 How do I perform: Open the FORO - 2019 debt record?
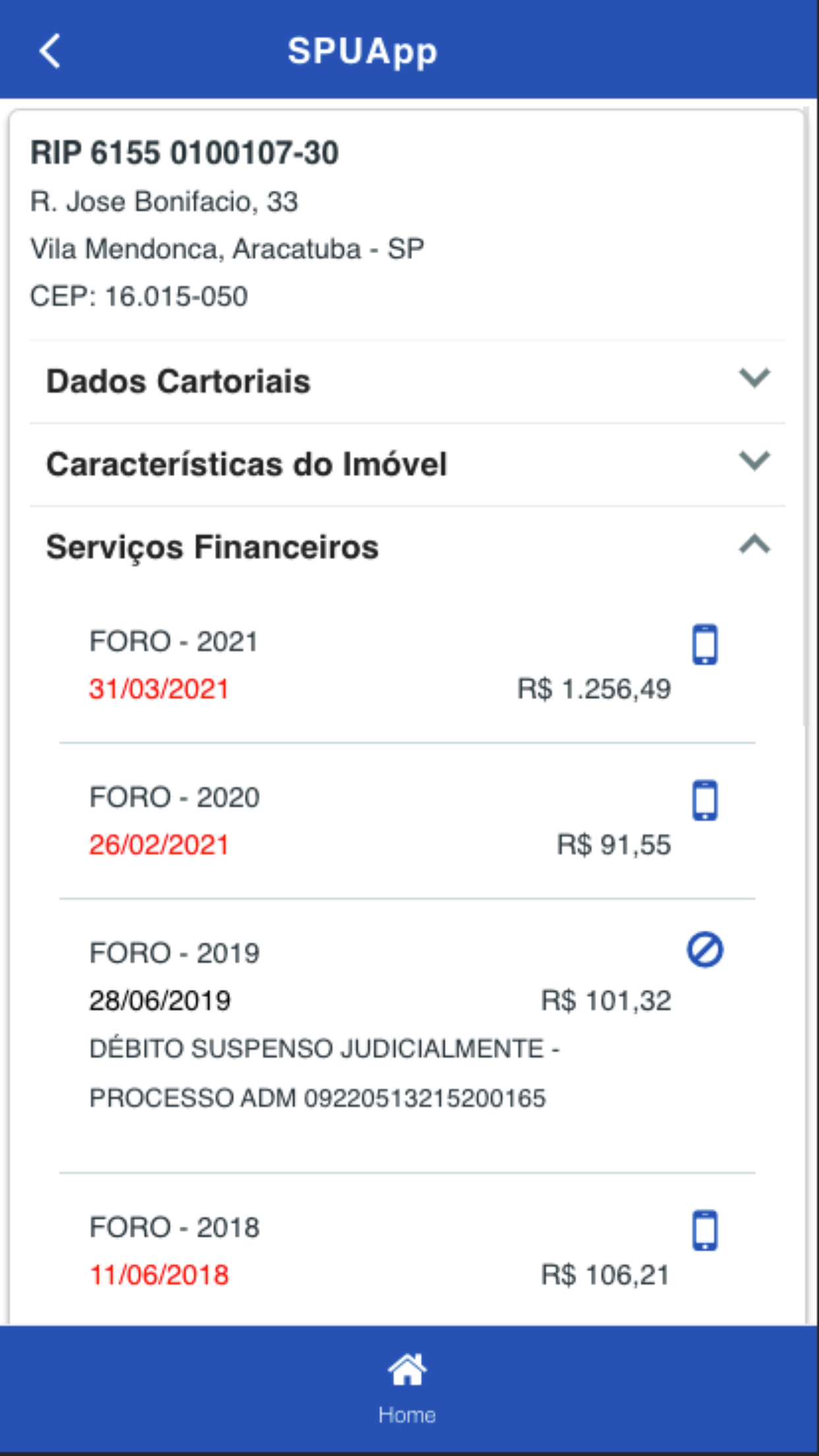pos(175,953)
